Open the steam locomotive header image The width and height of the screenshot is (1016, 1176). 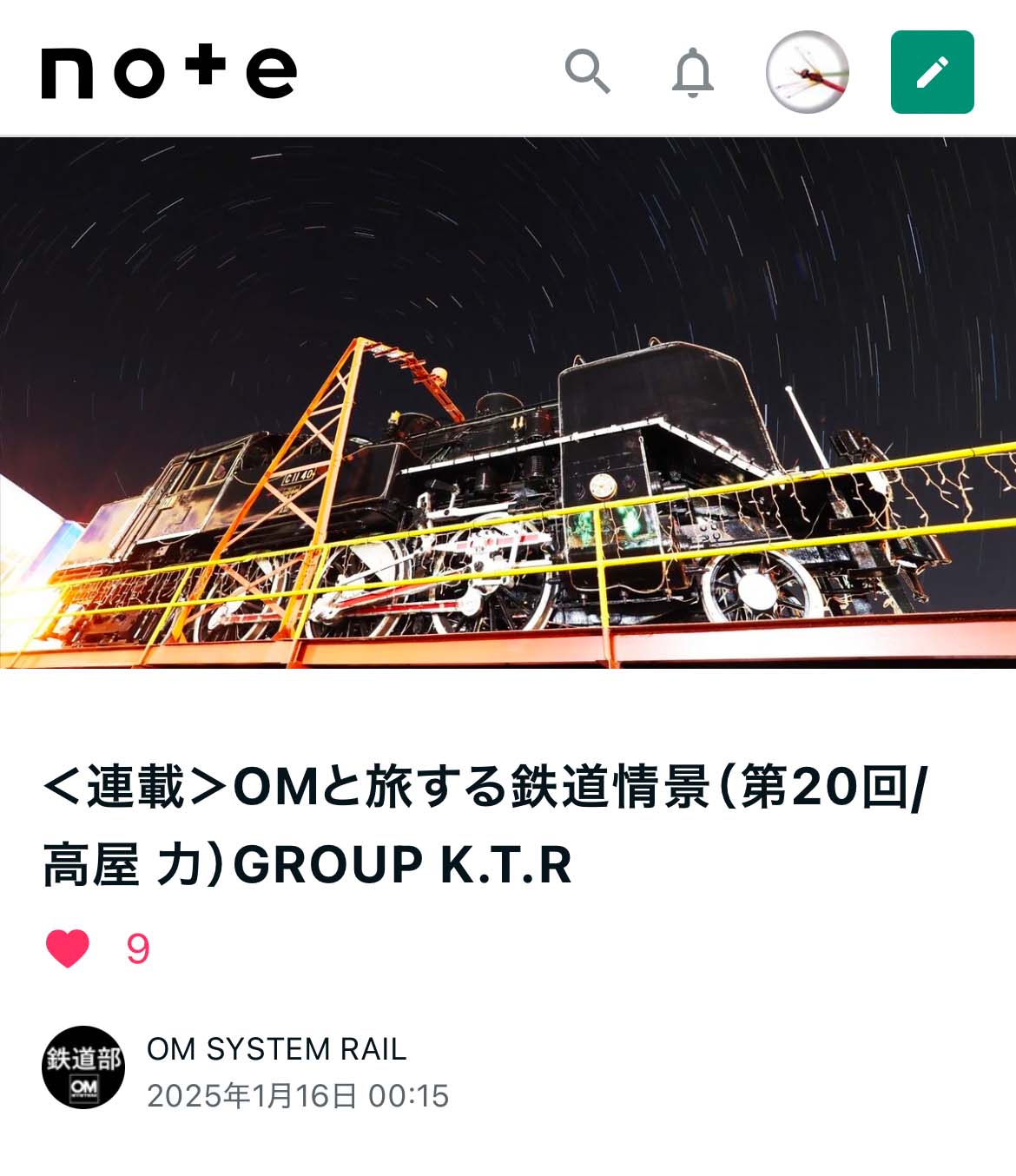click(x=508, y=403)
